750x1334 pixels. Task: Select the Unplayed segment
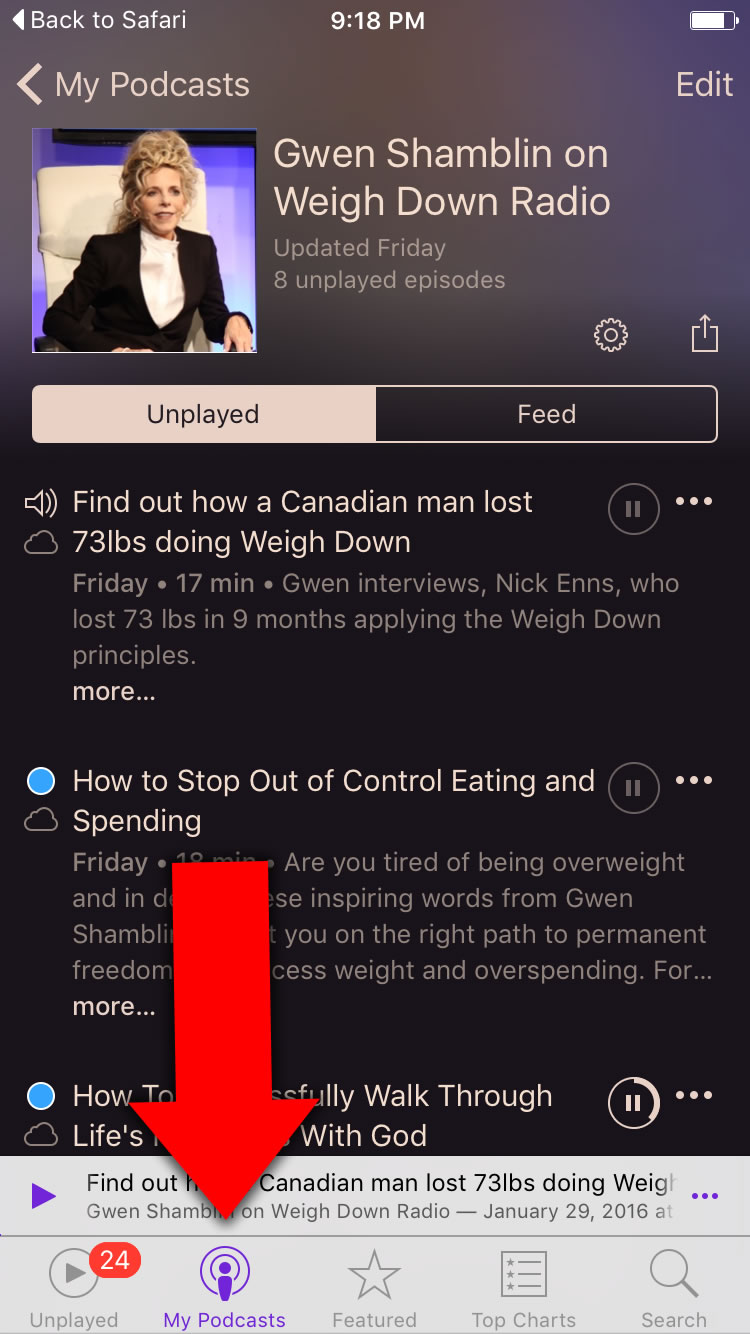(204, 414)
